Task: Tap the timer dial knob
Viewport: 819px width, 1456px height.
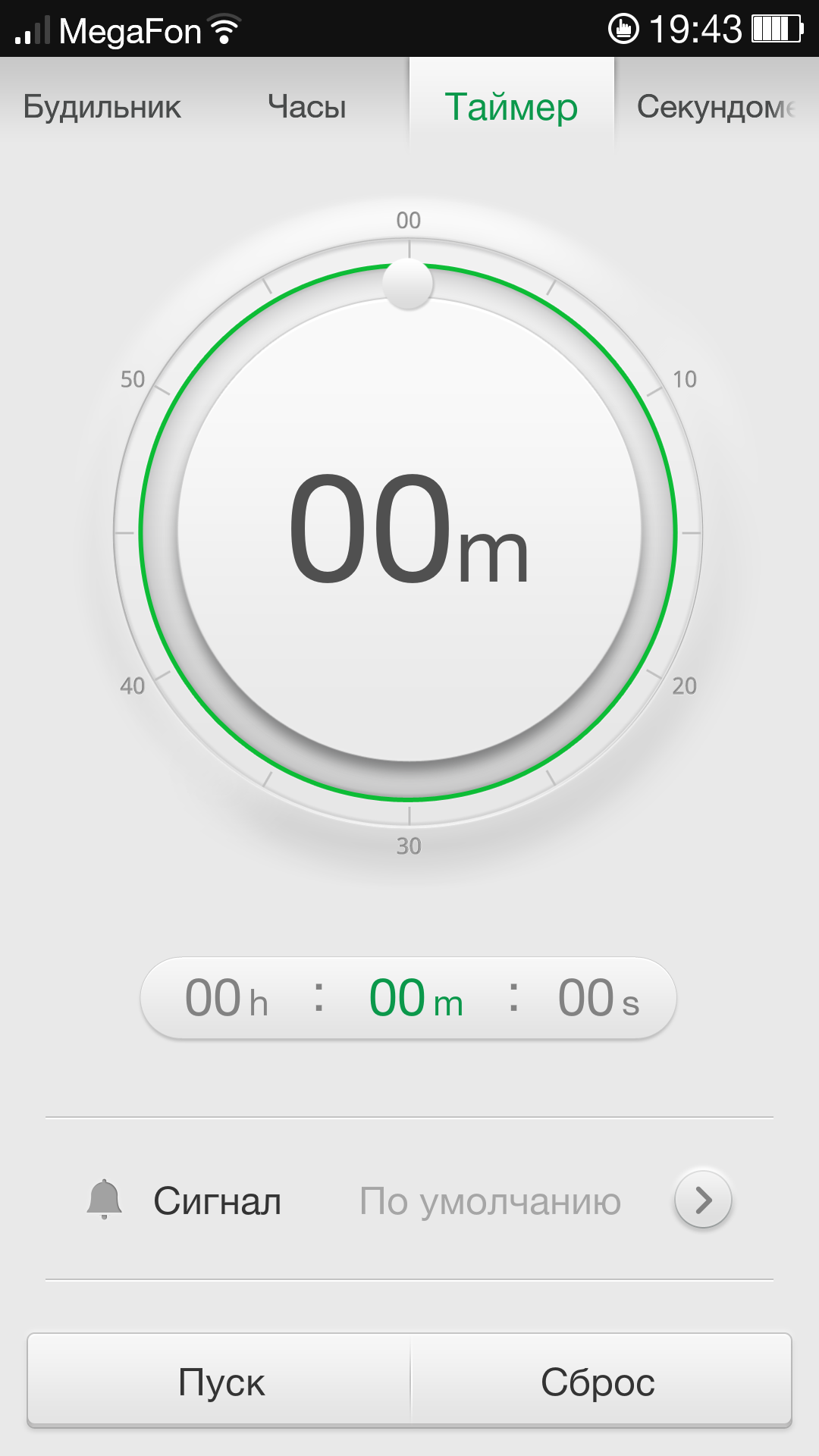Action: 408,284
